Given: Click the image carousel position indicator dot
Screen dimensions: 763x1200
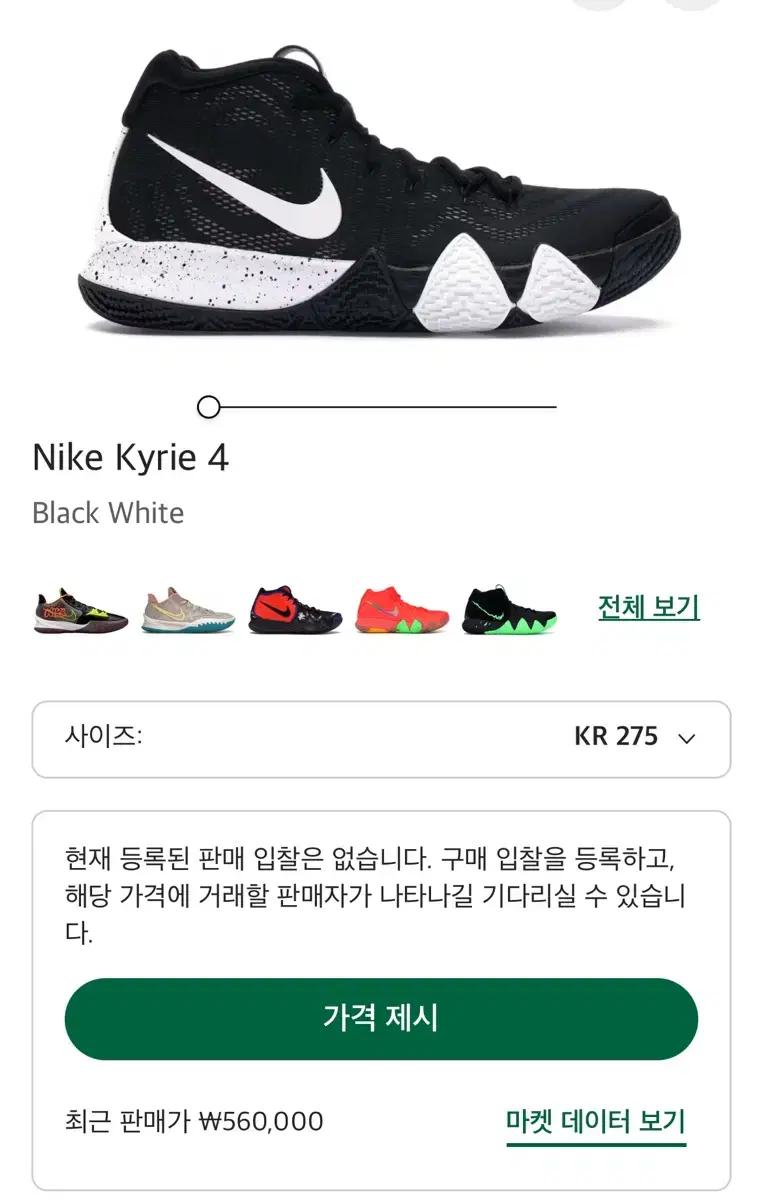Looking at the screenshot, I should (x=209, y=406).
